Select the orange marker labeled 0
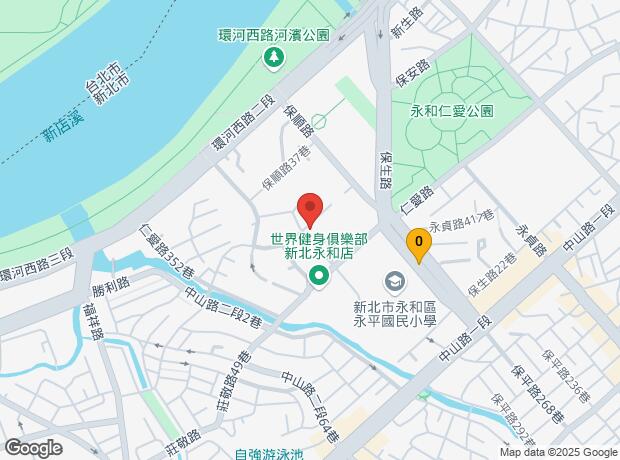Image resolution: width=620 pixels, height=460 pixels. click(418, 242)
